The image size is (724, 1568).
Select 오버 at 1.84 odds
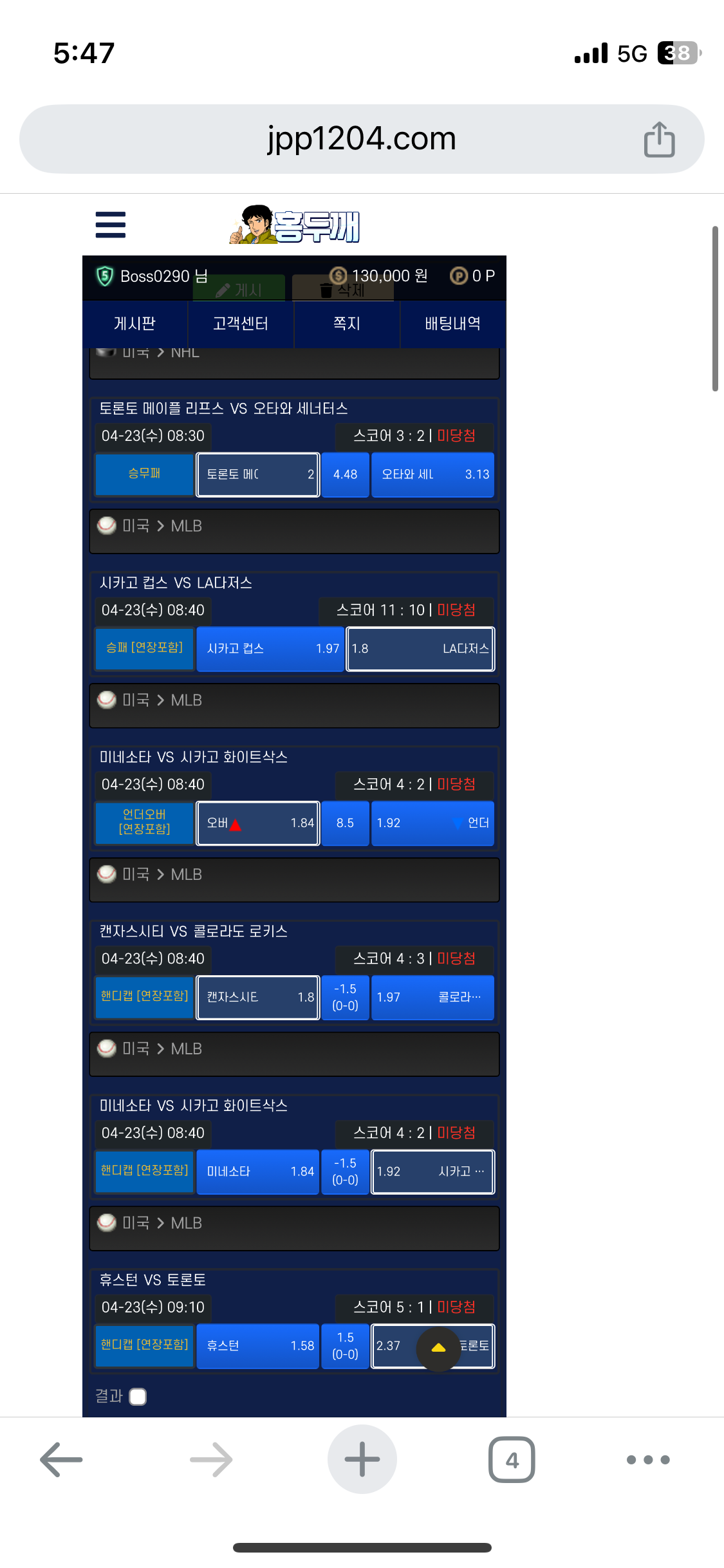(258, 823)
